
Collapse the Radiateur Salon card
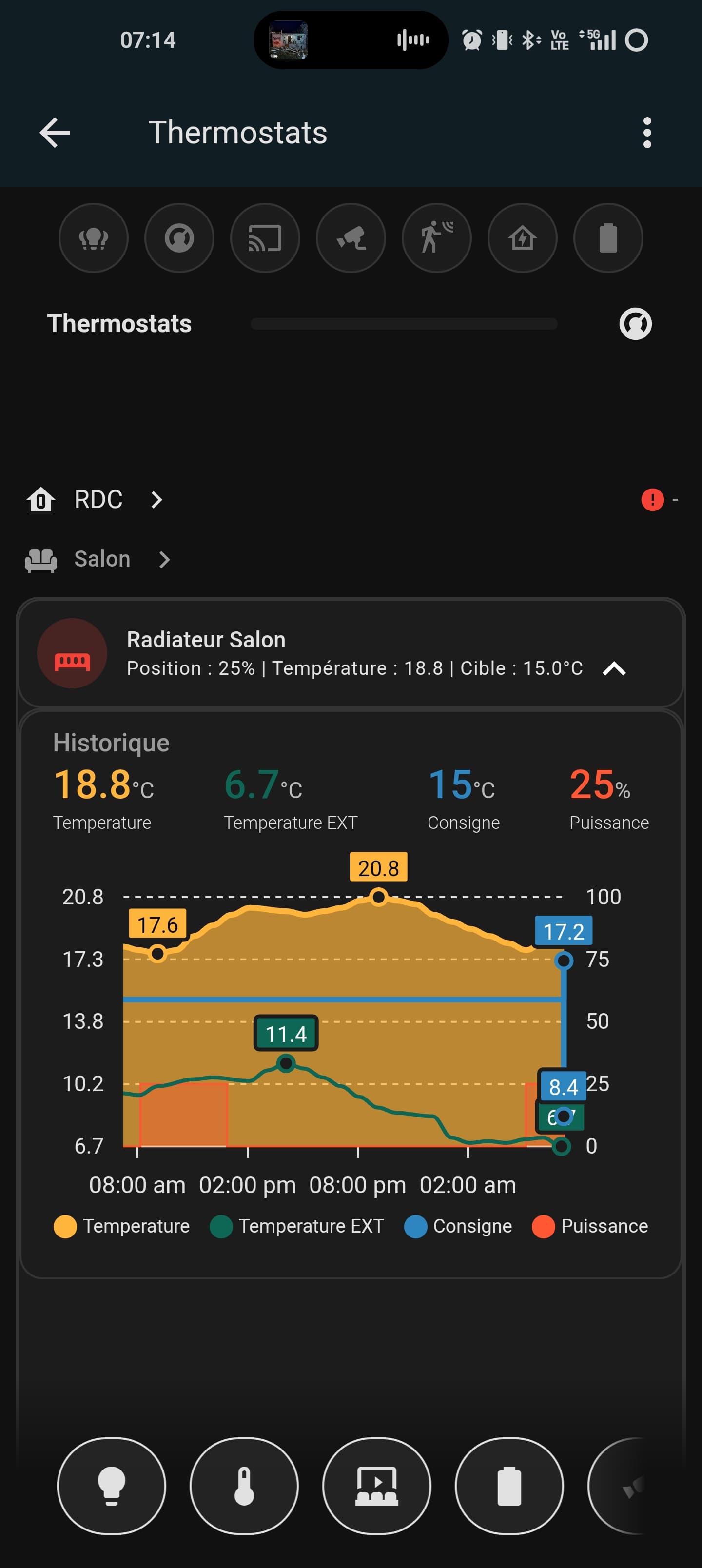[x=614, y=669]
